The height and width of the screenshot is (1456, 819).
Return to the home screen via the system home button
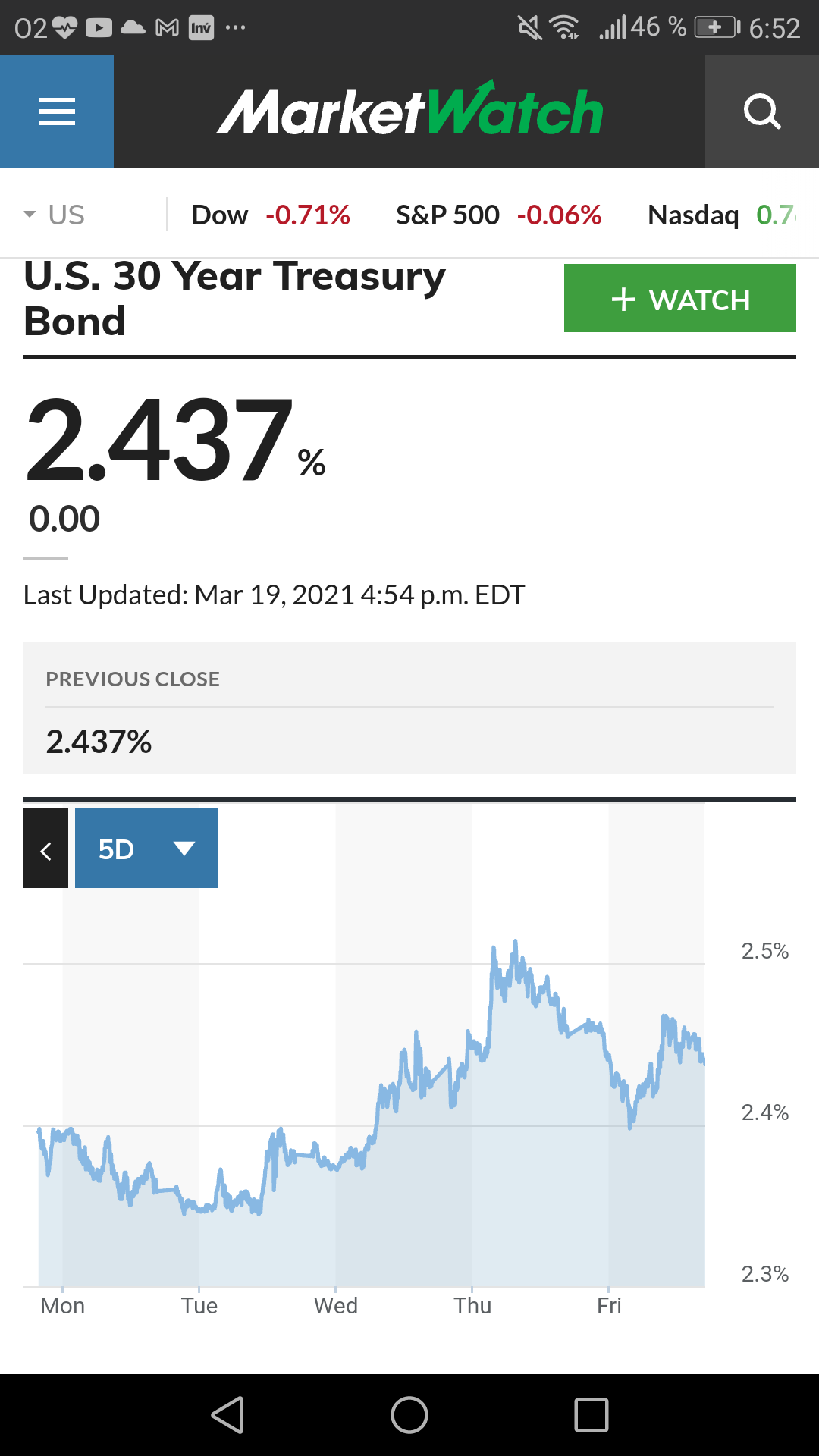409,1415
